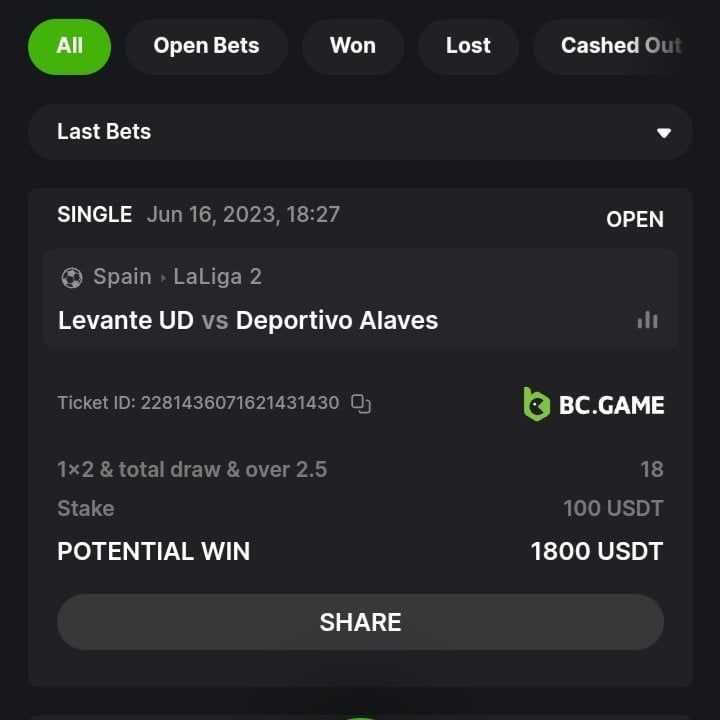The width and height of the screenshot is (720, 720).
Task: Switch to the Open Bets tab
Action: pos(206,46)
